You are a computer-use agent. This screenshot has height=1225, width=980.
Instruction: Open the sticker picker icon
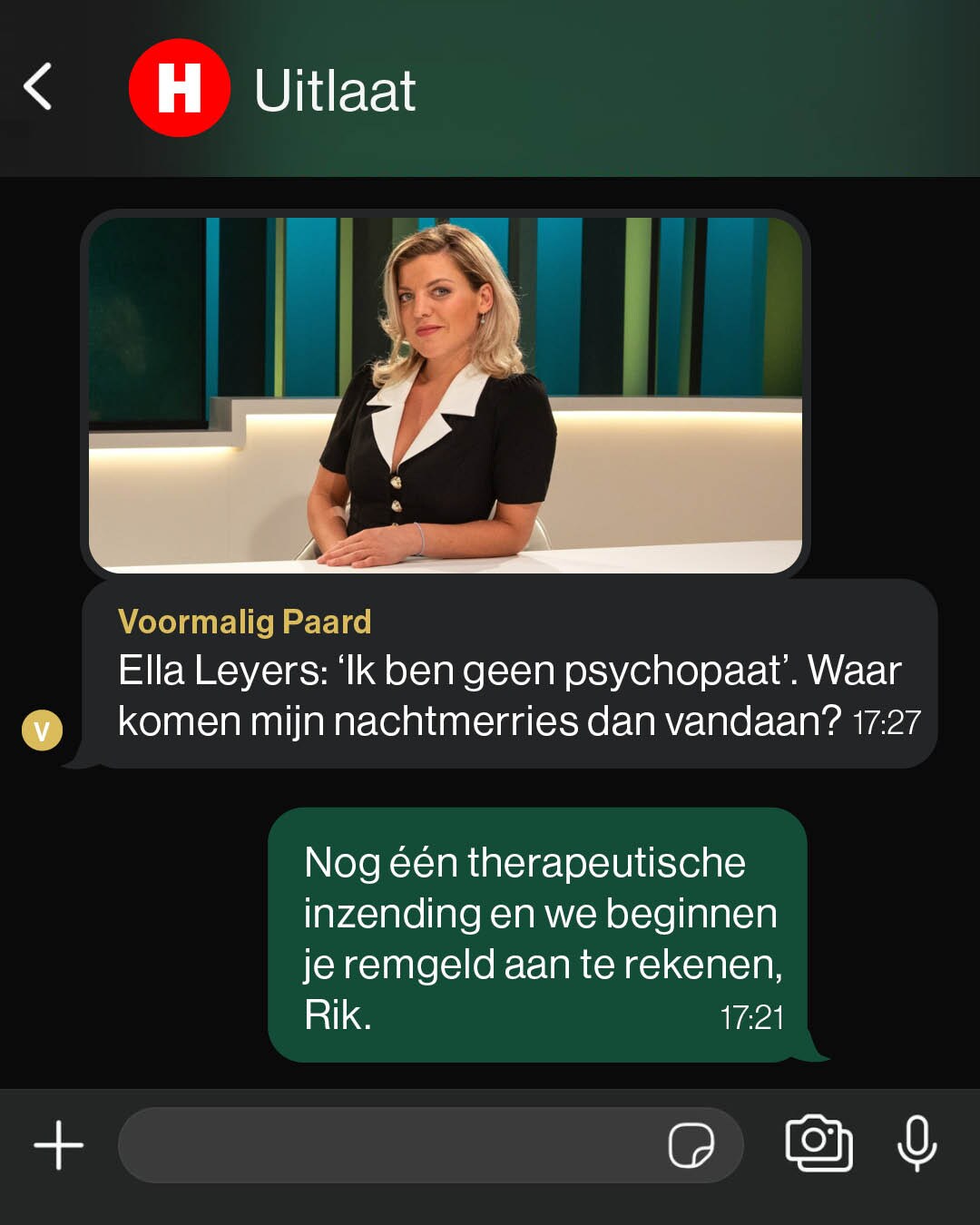(692, 1145)
